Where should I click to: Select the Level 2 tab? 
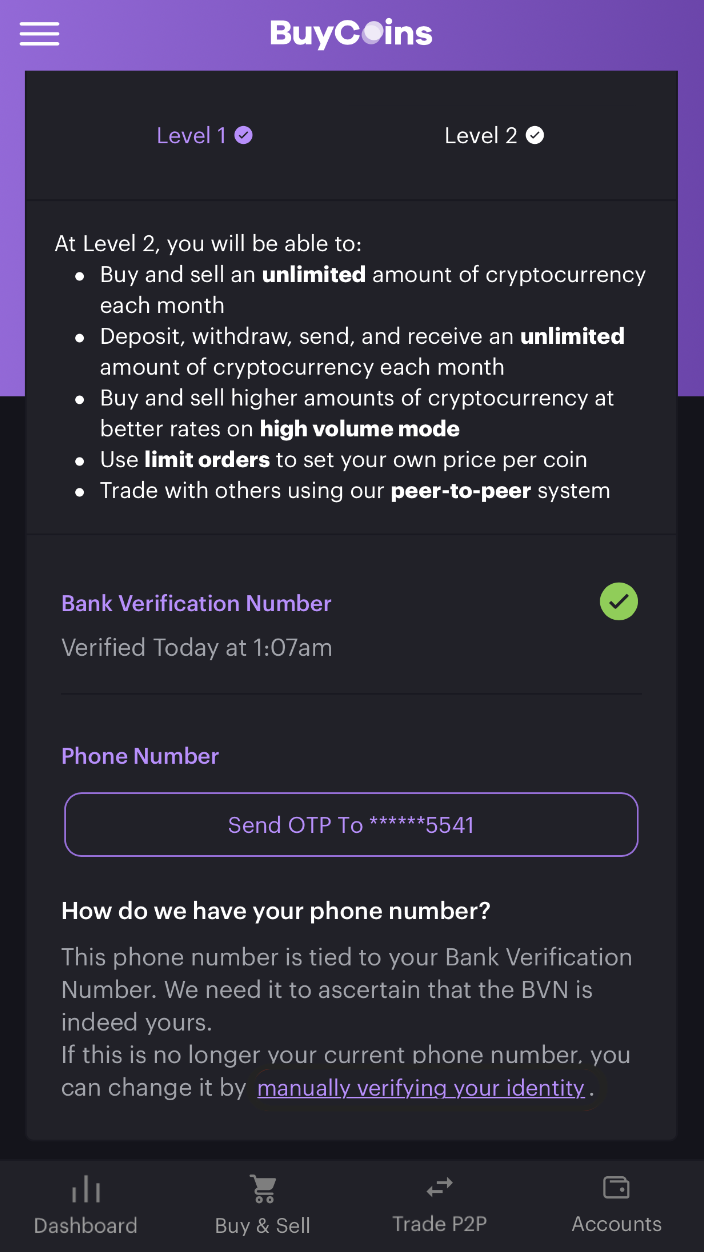[x=494, y=136]
